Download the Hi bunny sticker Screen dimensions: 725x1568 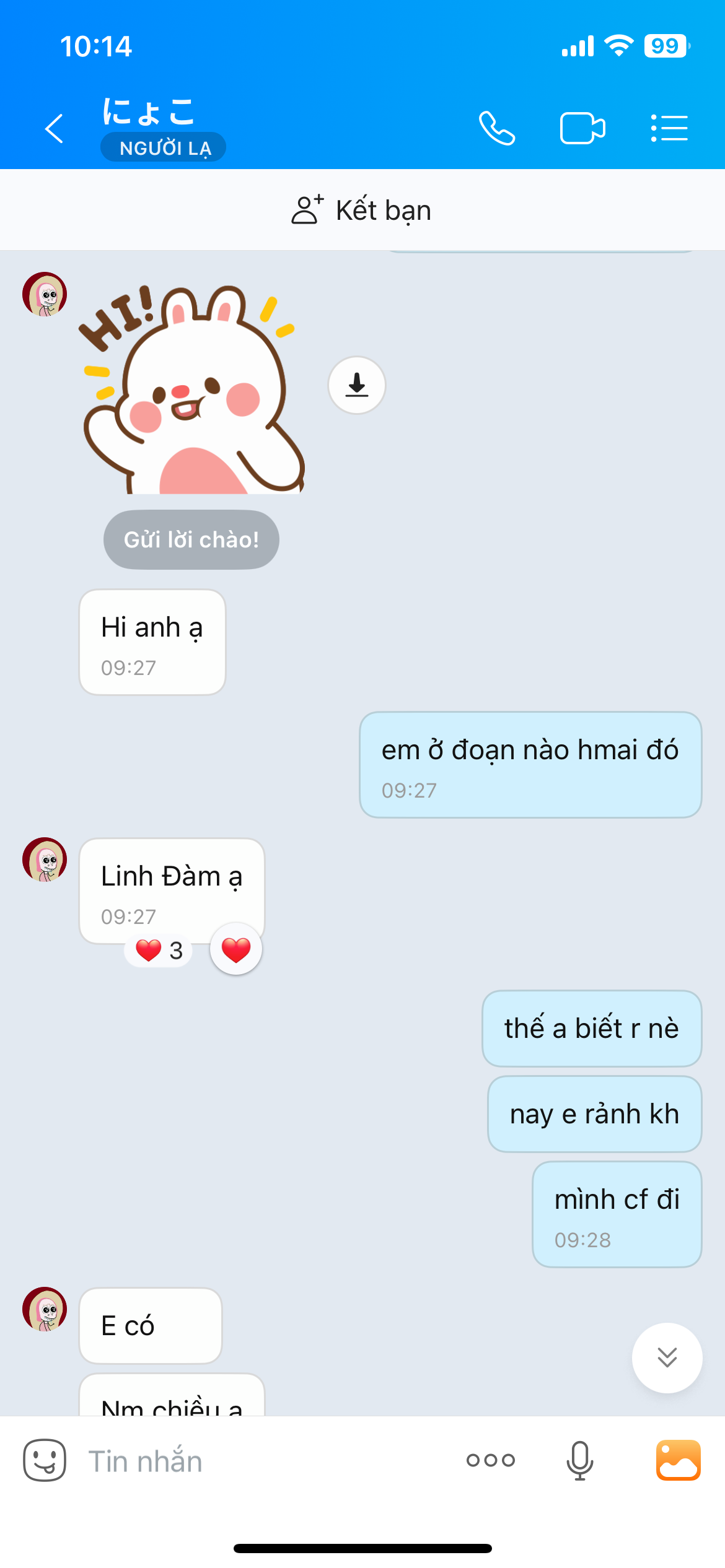point(356,385)
